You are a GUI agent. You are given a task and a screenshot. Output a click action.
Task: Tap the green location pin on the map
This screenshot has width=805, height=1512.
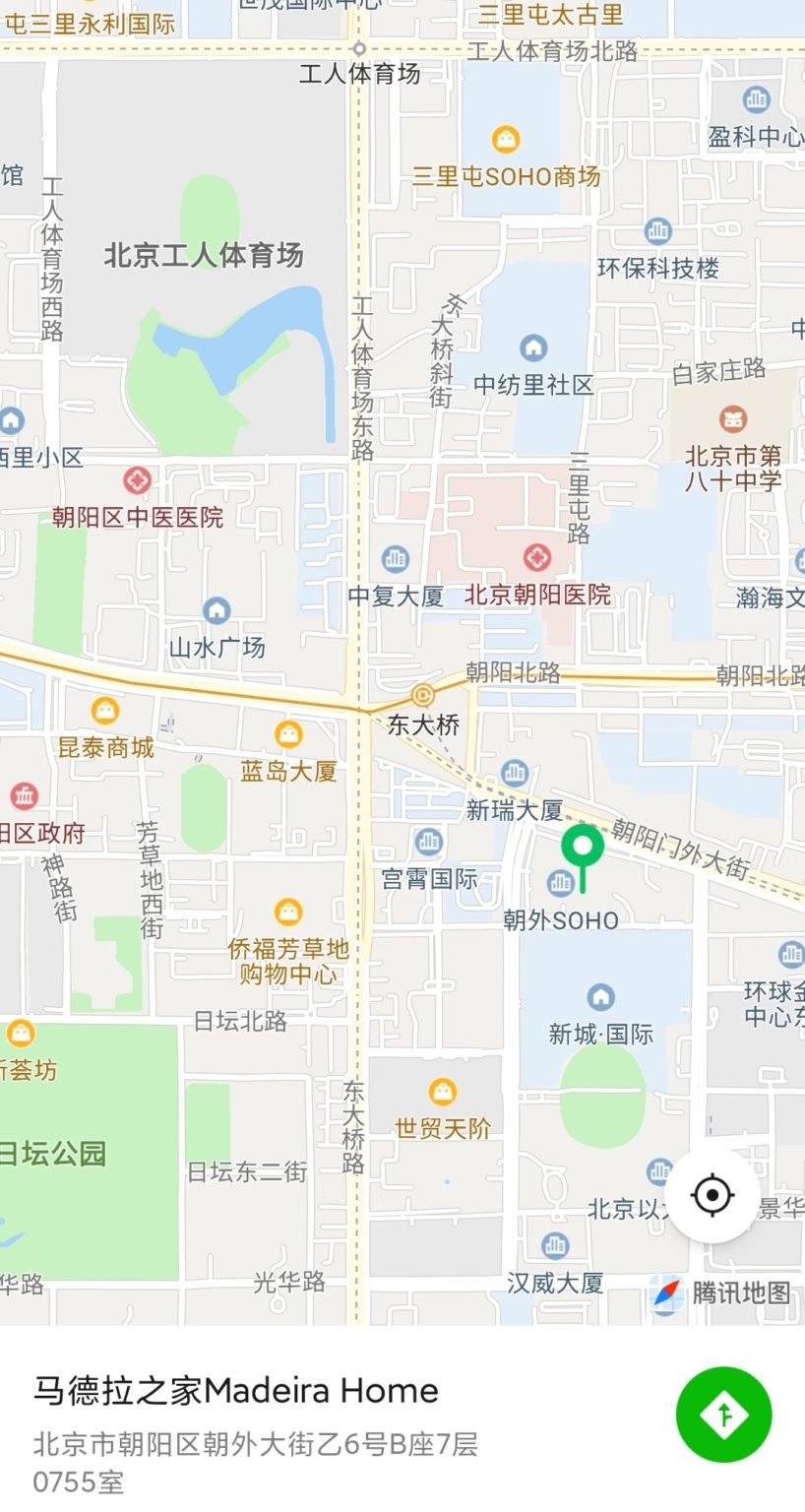pyautogui.click(x=583, y=849)
